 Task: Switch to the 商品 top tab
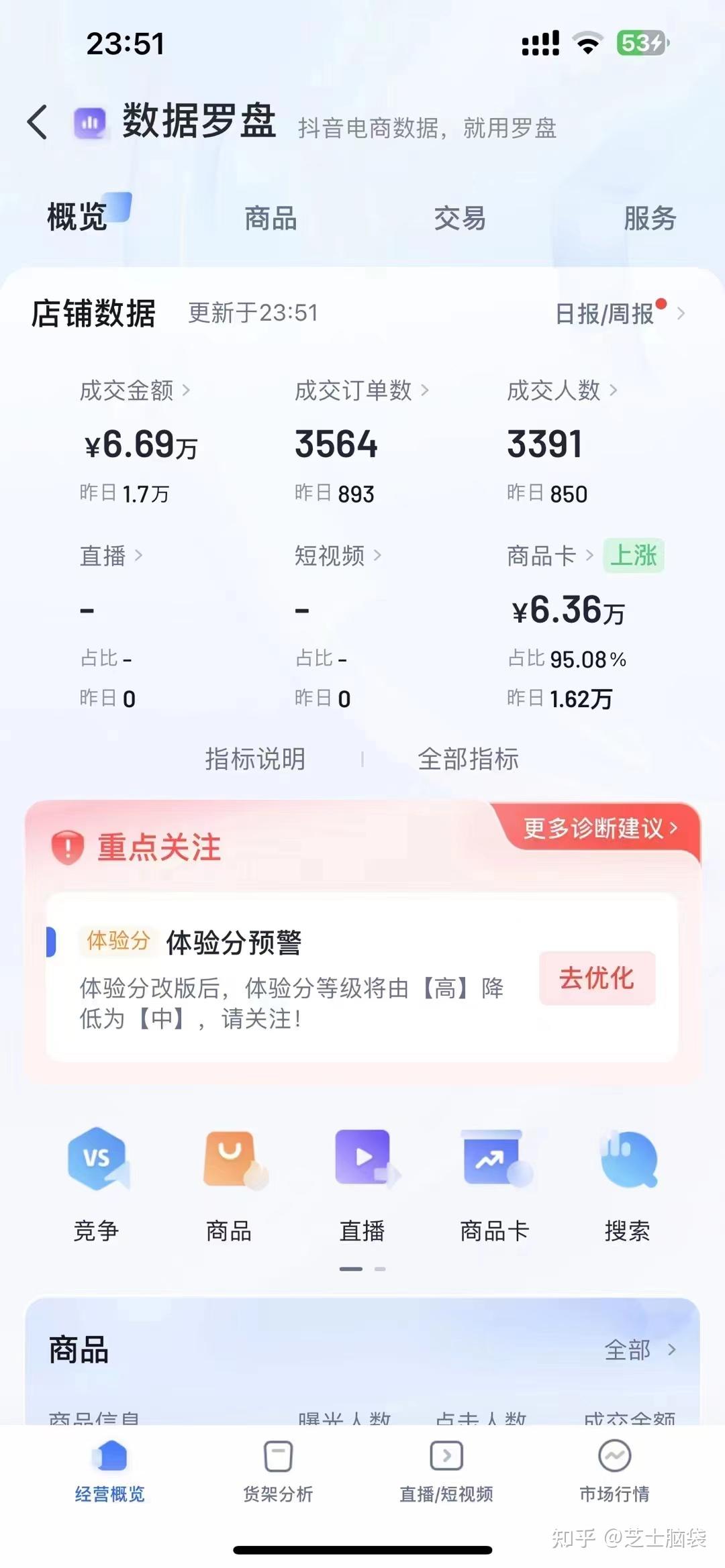271,219
